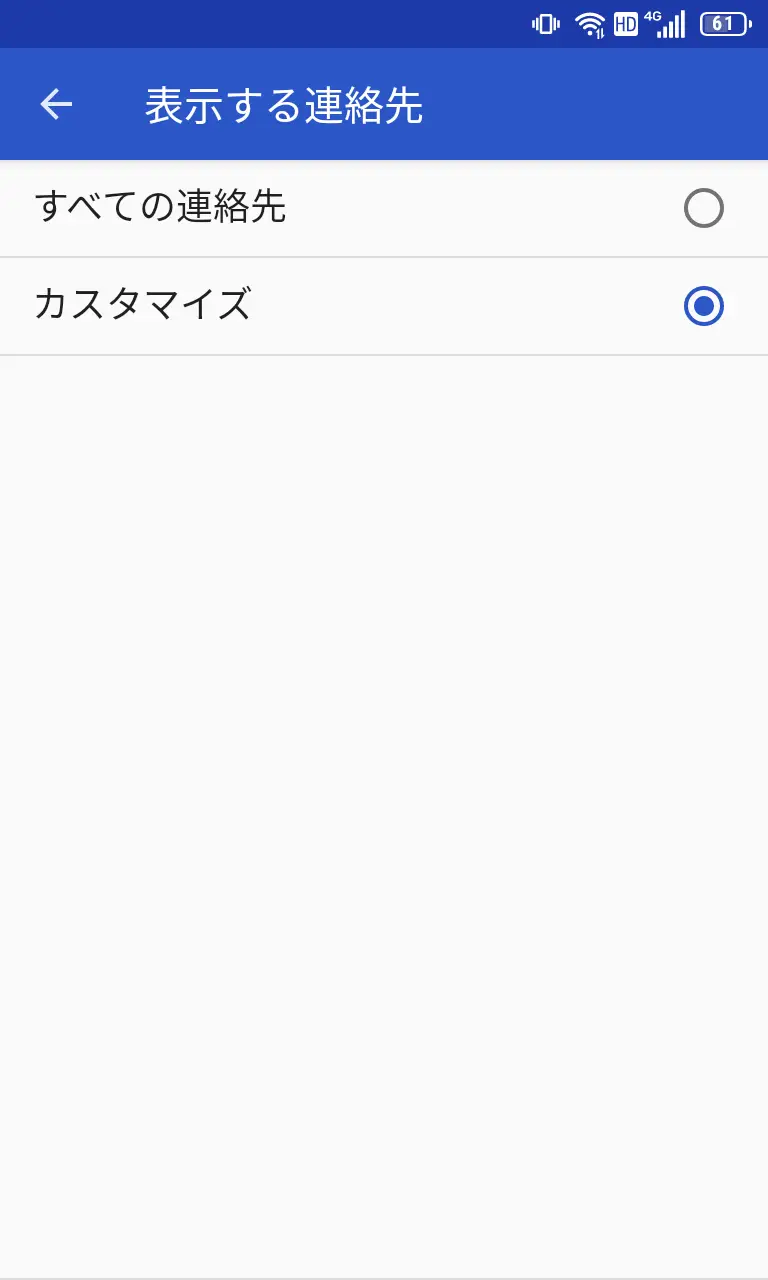Choose the カスタマイズ option
Screen dimensions: 768x1280
703,306
